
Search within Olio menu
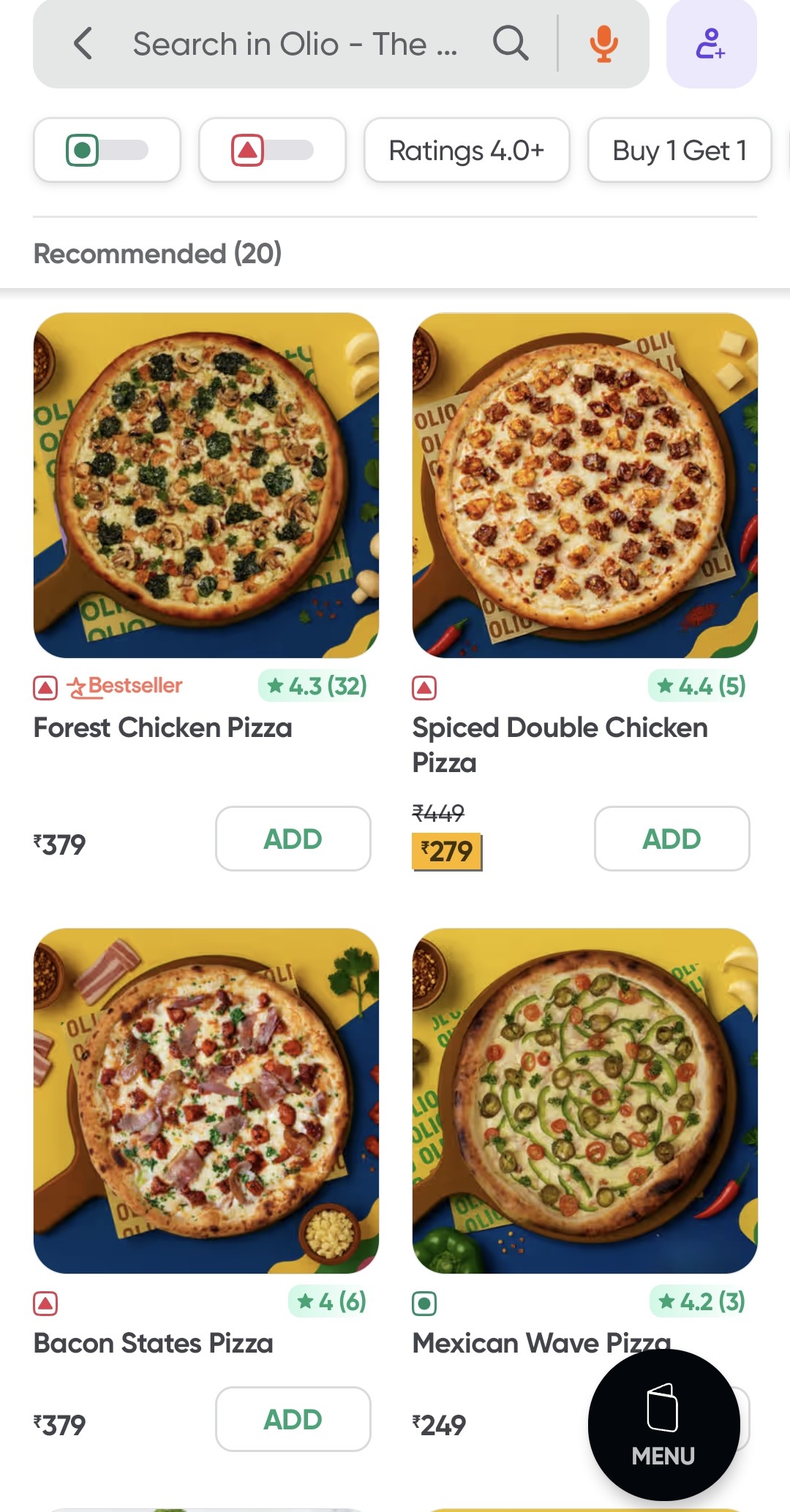pyautogui.click(x=296, y=44)
